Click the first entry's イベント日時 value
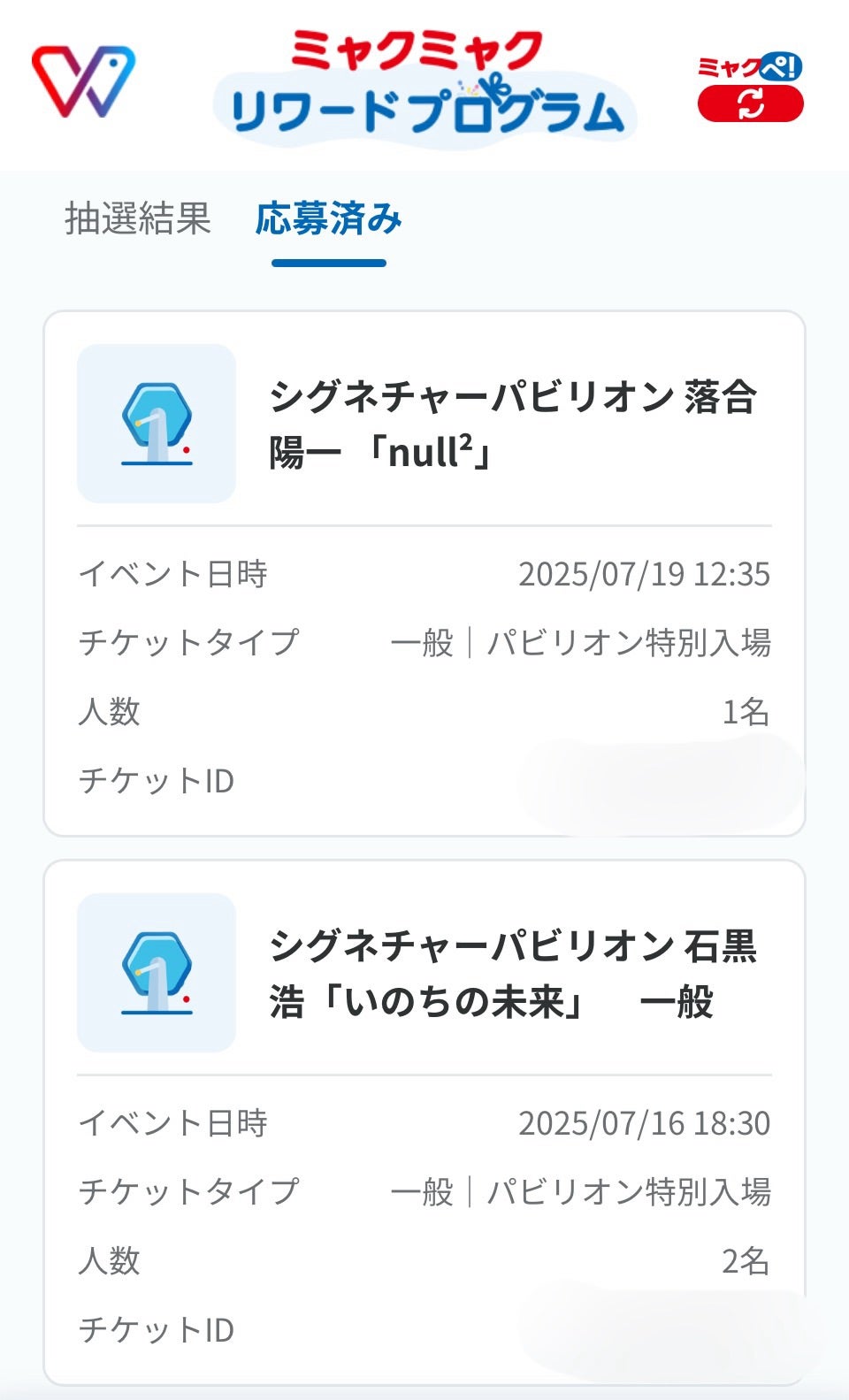This screenshot has width=849, height=1400. [645, 575]
